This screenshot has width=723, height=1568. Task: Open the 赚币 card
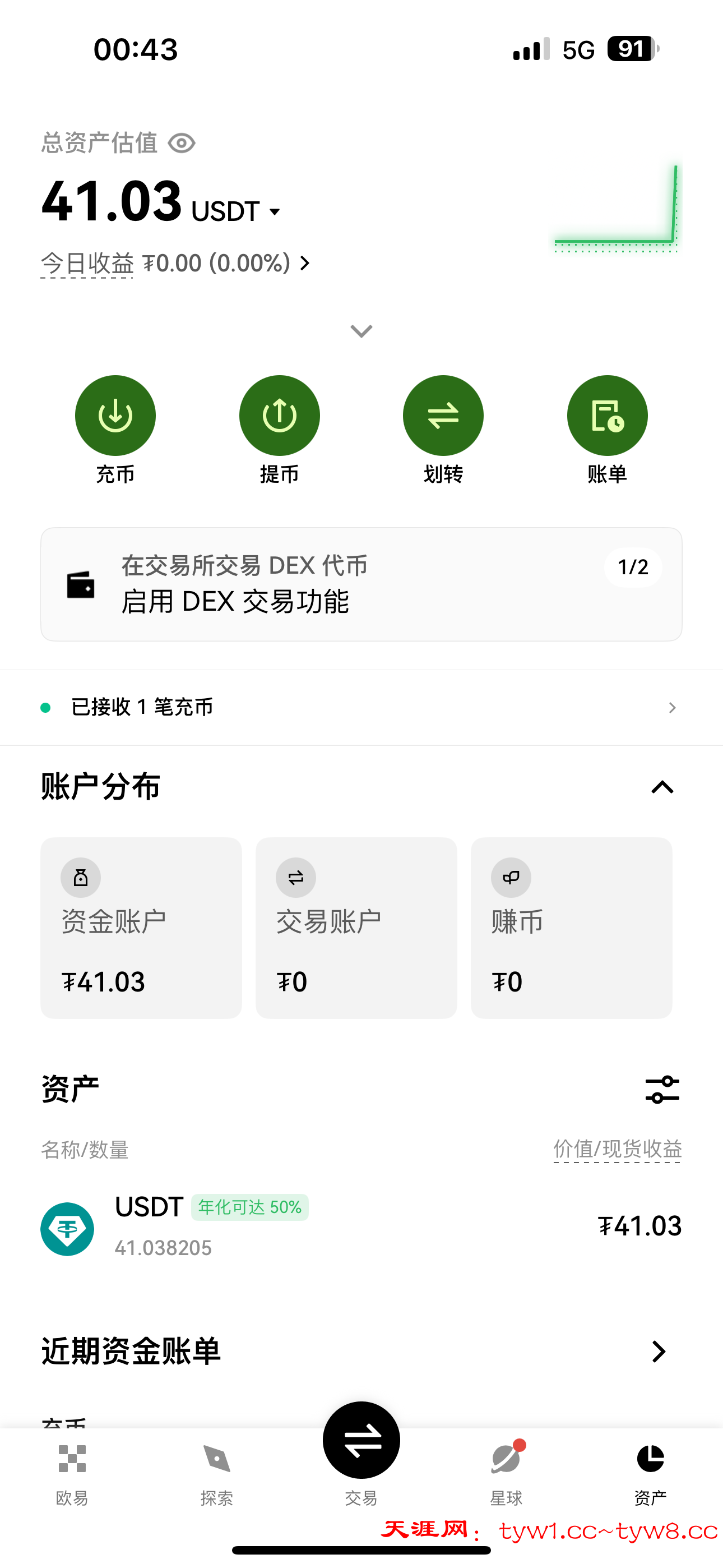pos(572,928)
